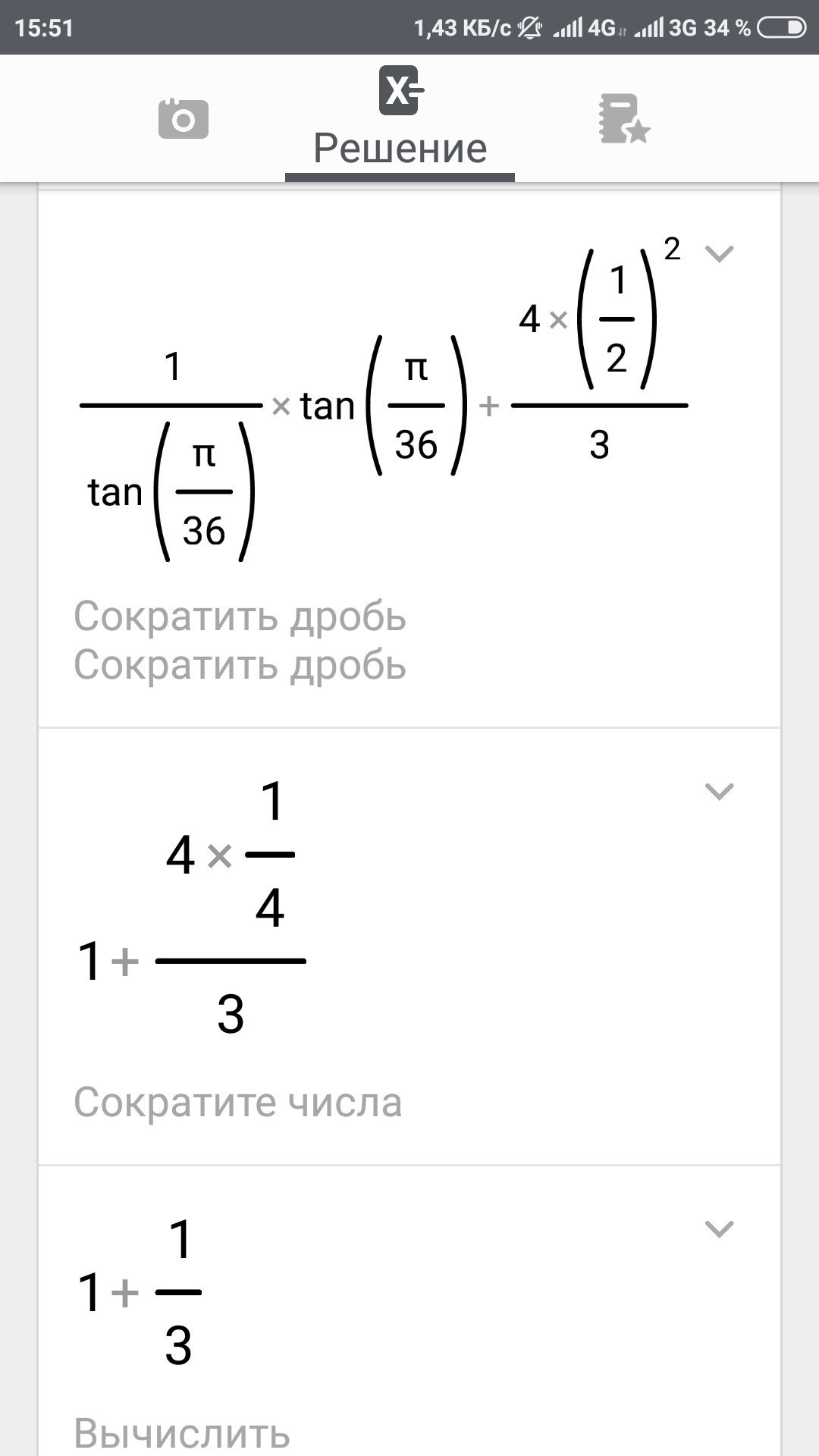Open the bookmarked notebook tab
819x1456 pixels.
(x=624, y=119)
